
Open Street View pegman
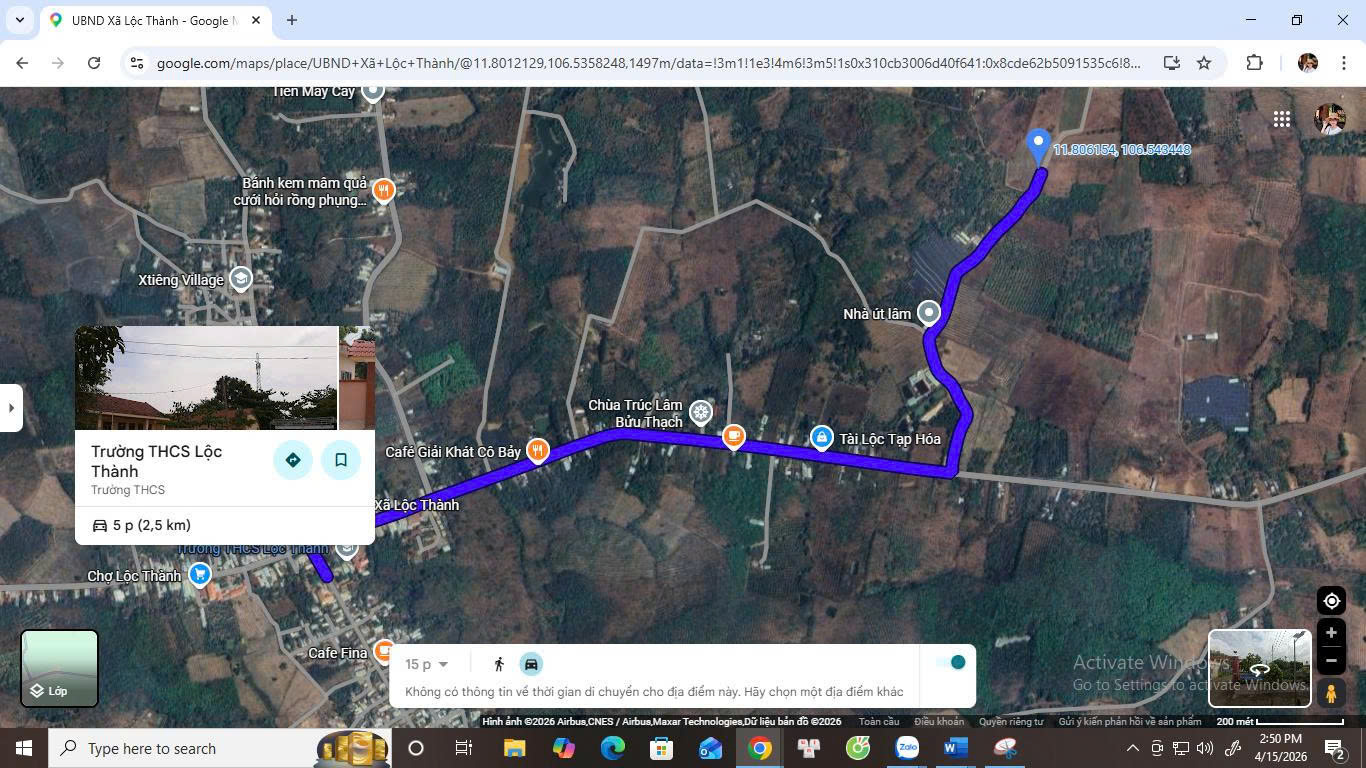(1331, 692)
